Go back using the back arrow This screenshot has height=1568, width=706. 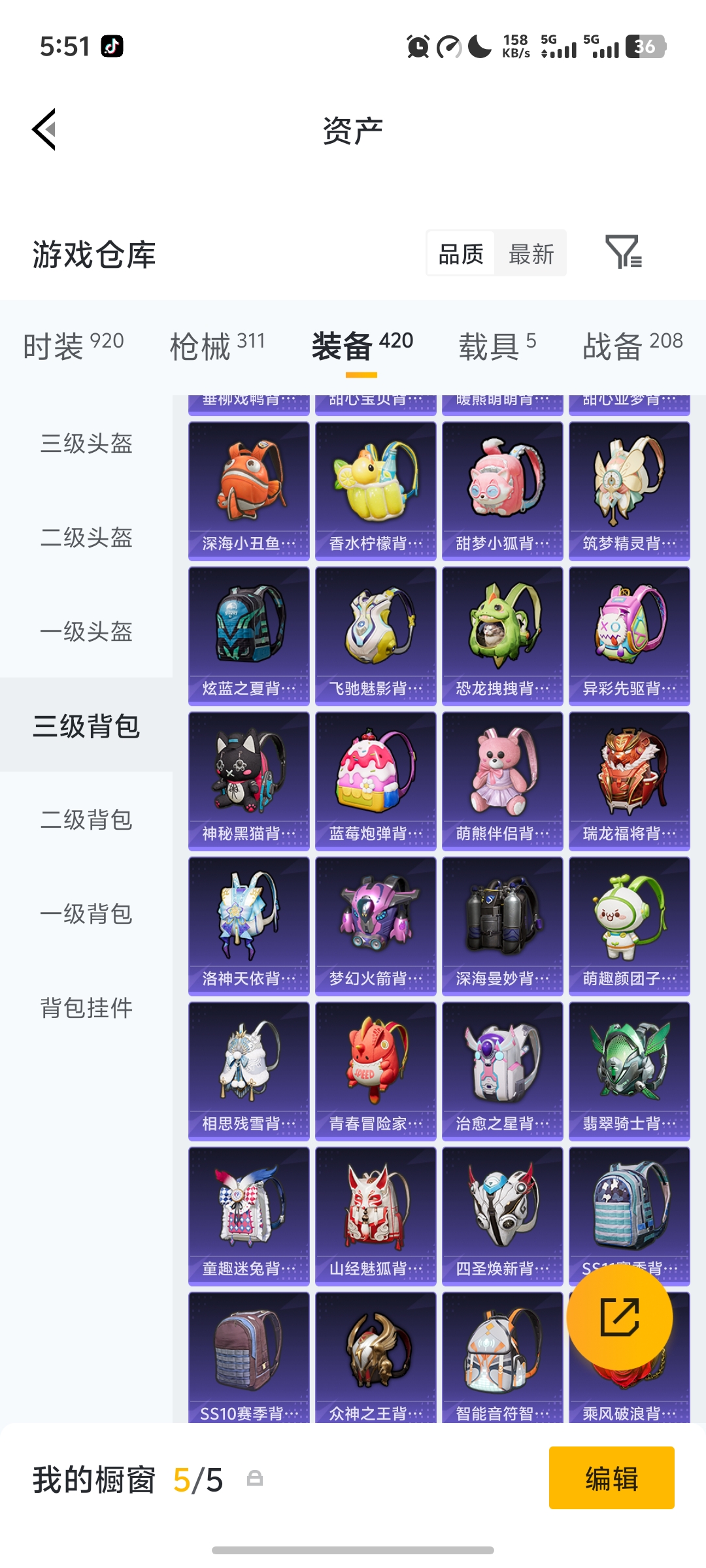[44, 129]
